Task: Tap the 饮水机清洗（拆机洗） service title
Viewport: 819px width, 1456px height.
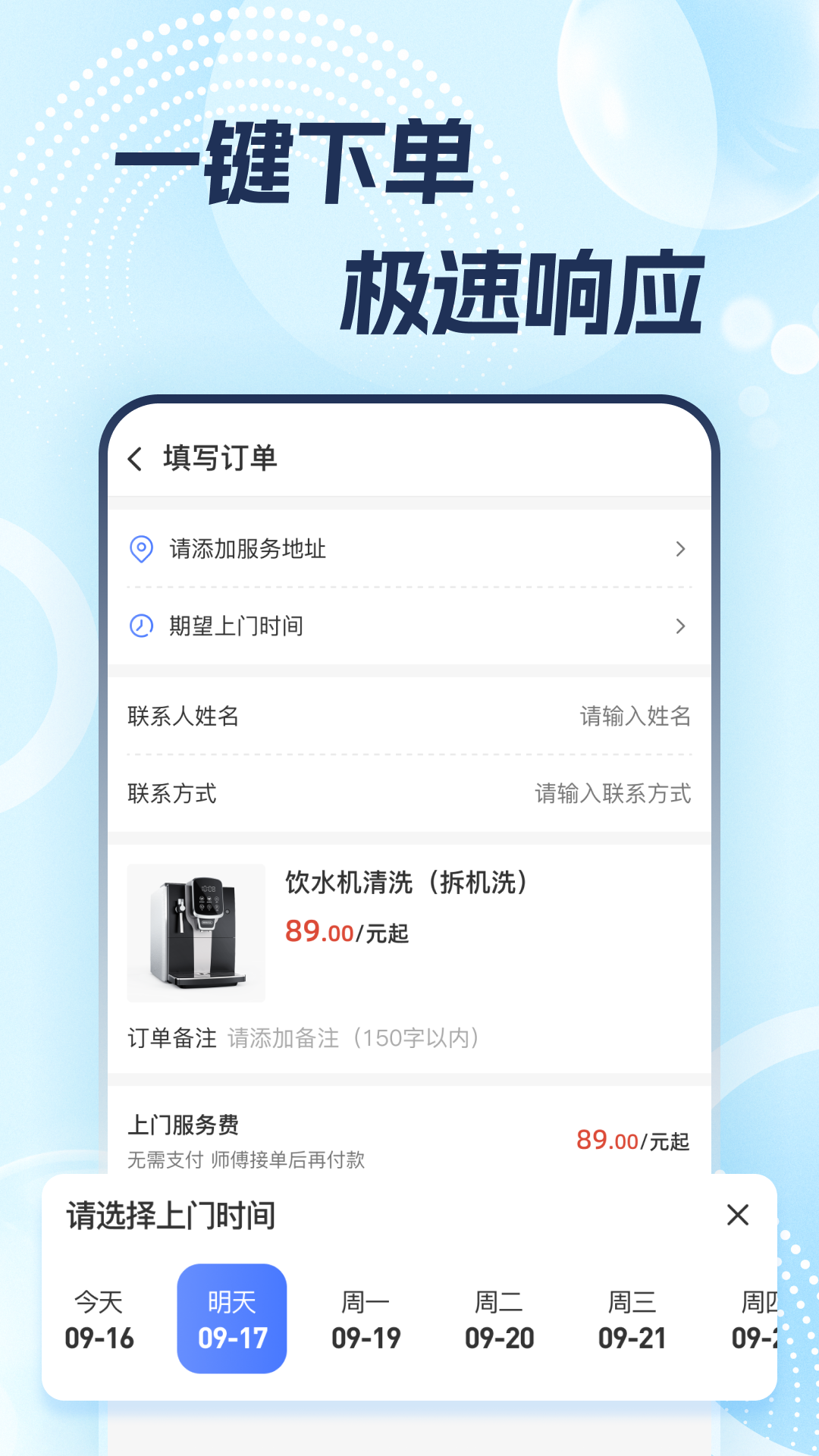Action: tap(408, 883)
